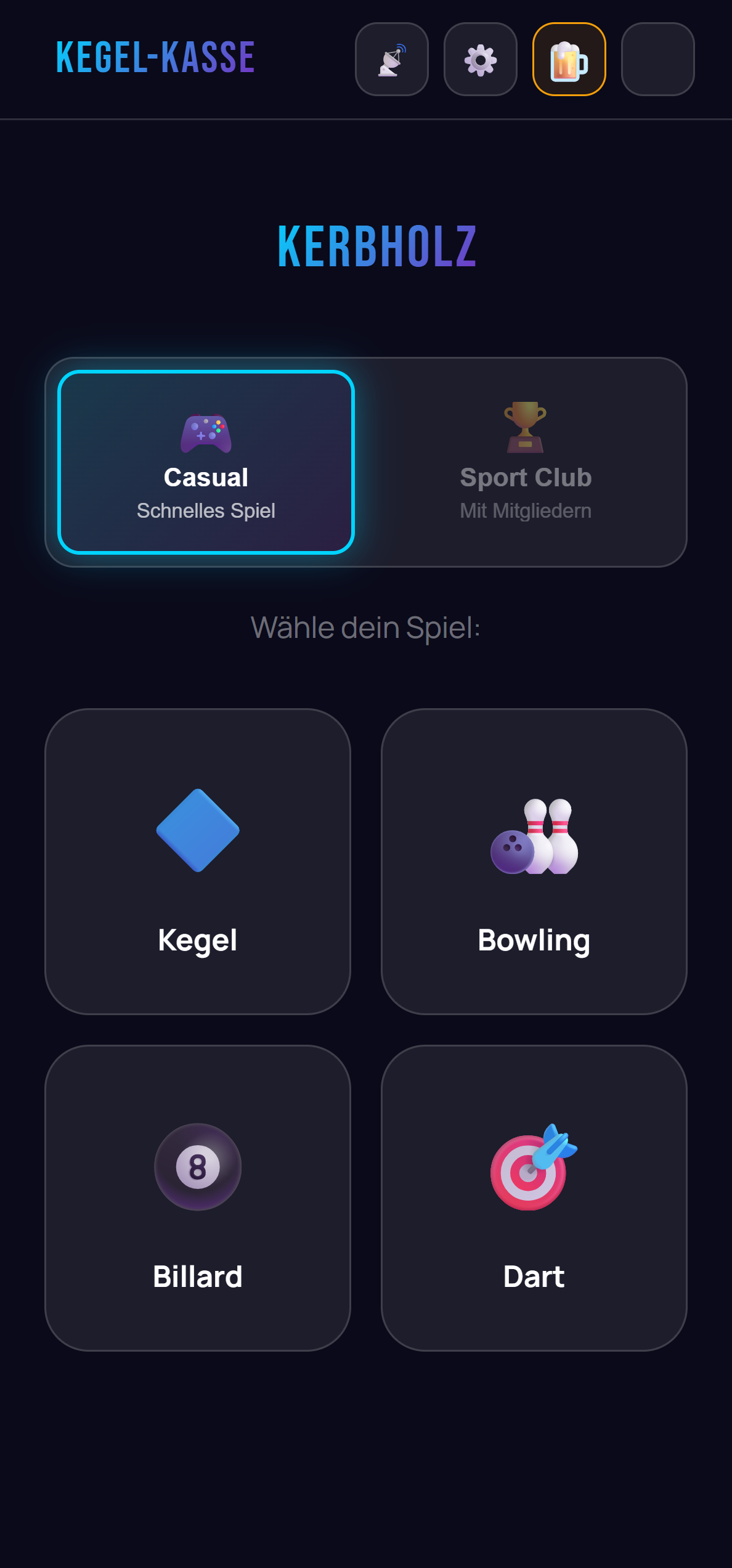Switch to the 'Mit Mitgliedern' tab
Image resolution: width=732 pixels, height=1568 pixels.
click(525, 510)
